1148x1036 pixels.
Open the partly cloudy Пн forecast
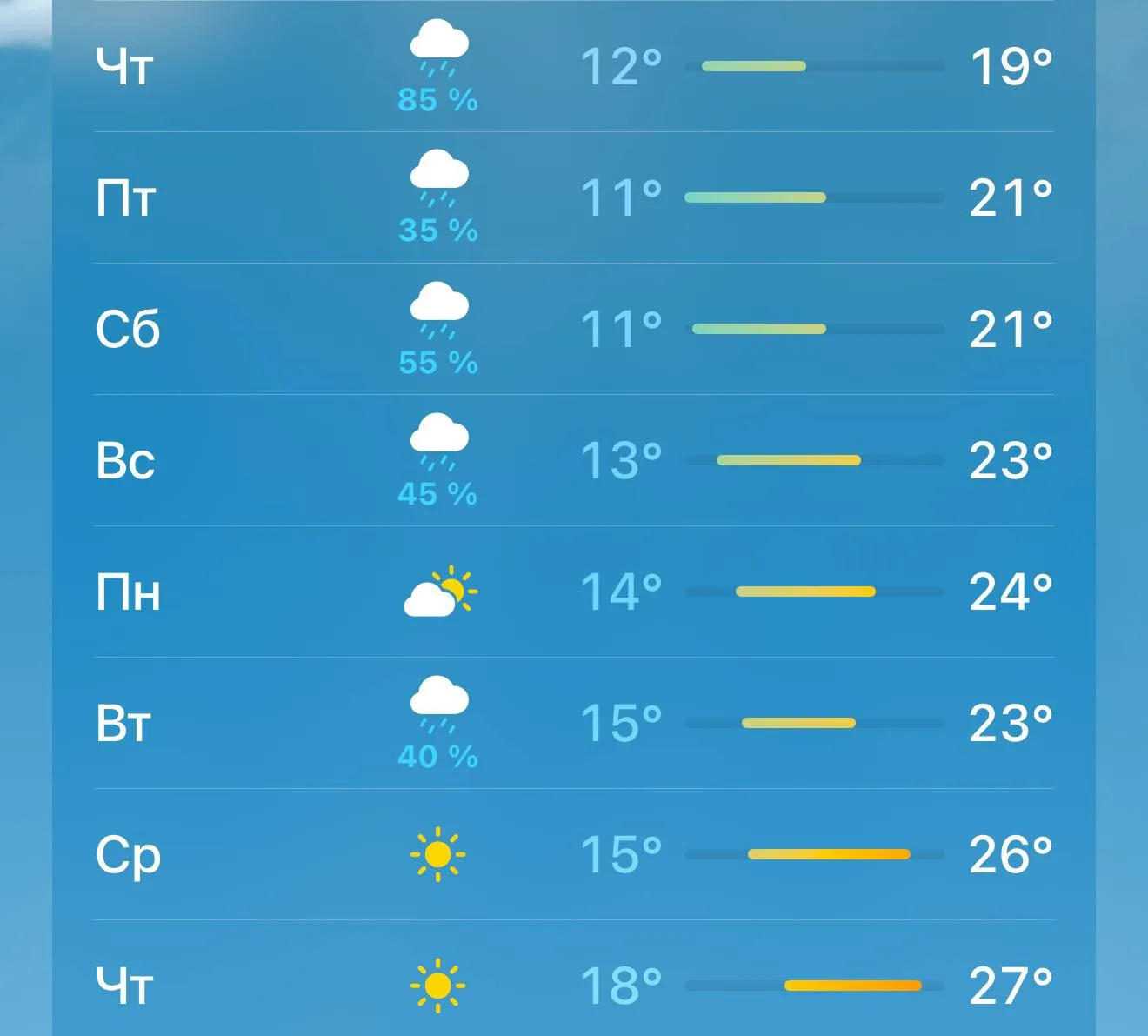[574, 592]
